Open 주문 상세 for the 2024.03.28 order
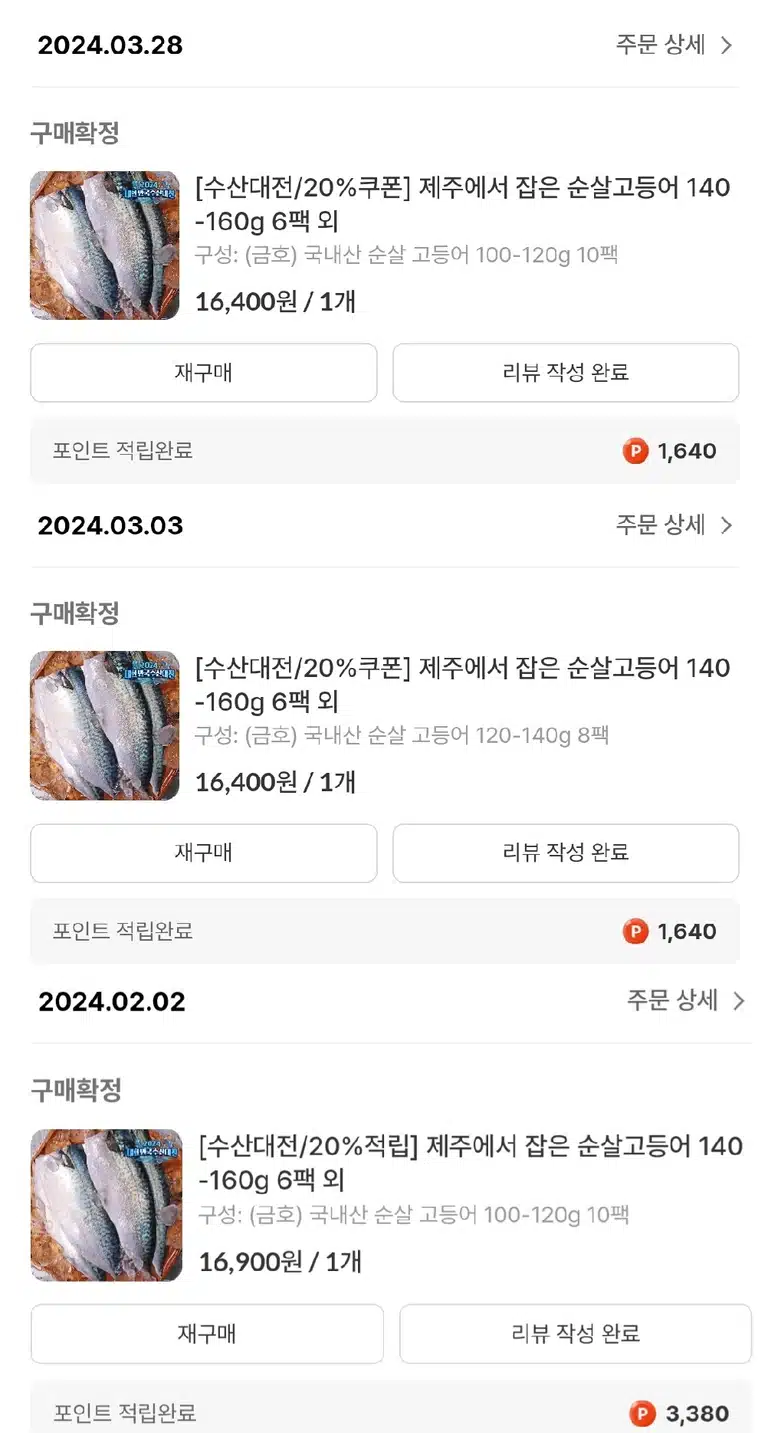This screenshot has width=768, height=1433. 675,45
